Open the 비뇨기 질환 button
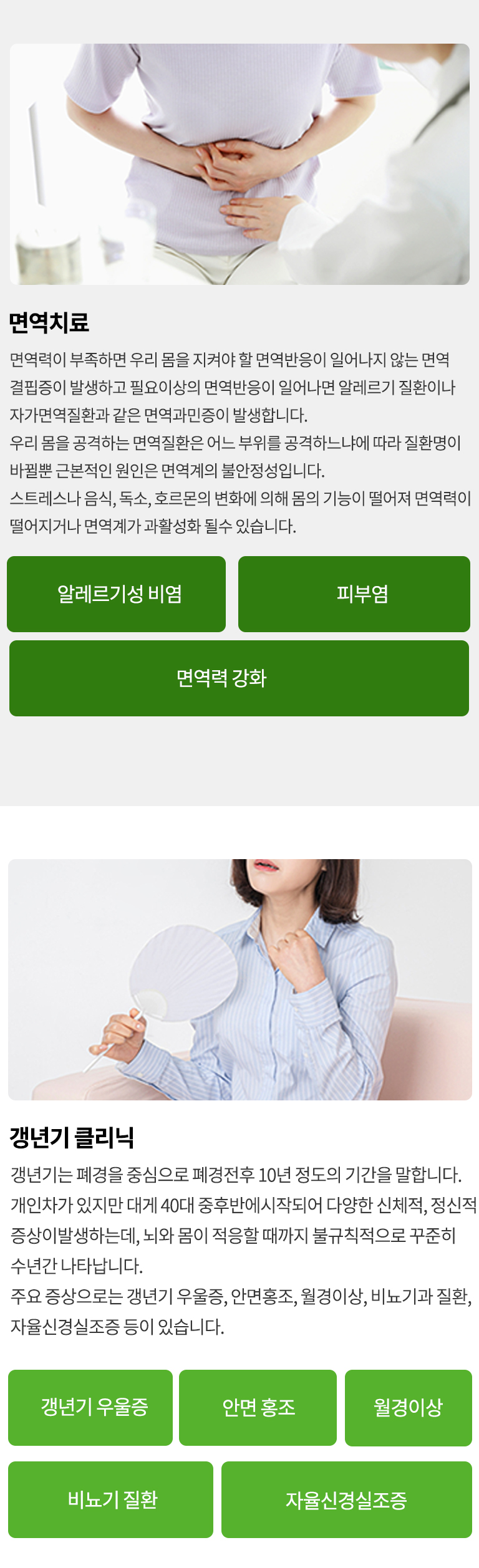 point(110,1499)
